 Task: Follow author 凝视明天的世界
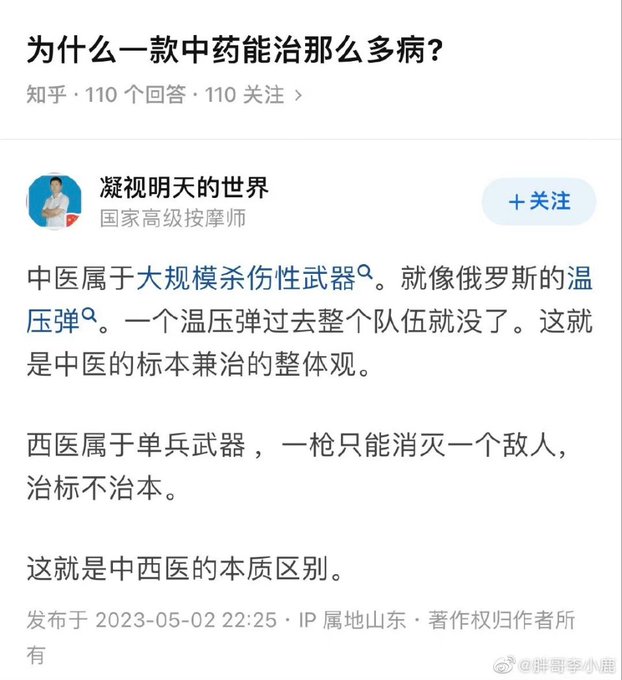tap(538, 202)
